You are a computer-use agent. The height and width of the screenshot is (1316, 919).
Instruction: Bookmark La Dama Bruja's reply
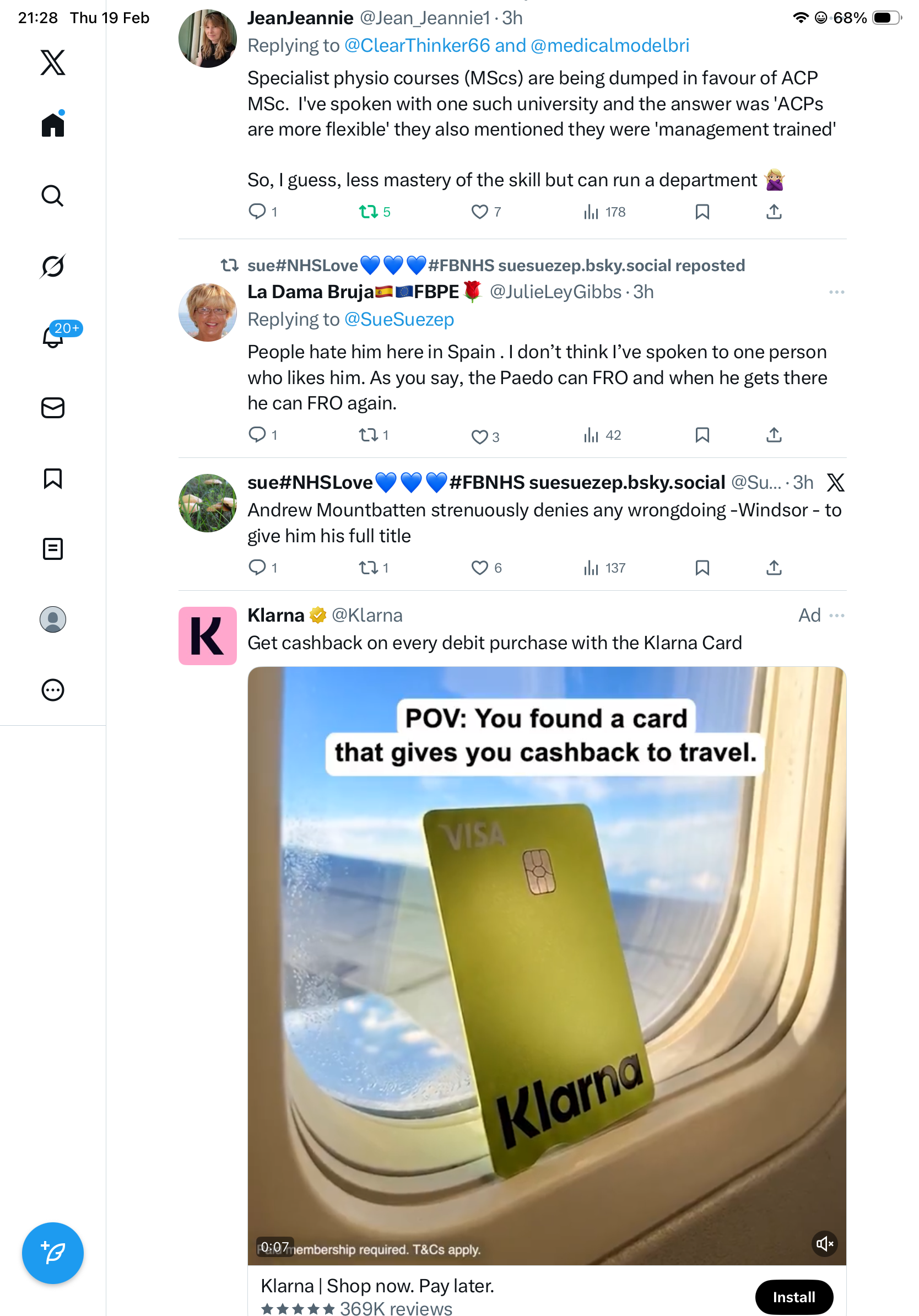pyautogui.click(x=702, y=435)
